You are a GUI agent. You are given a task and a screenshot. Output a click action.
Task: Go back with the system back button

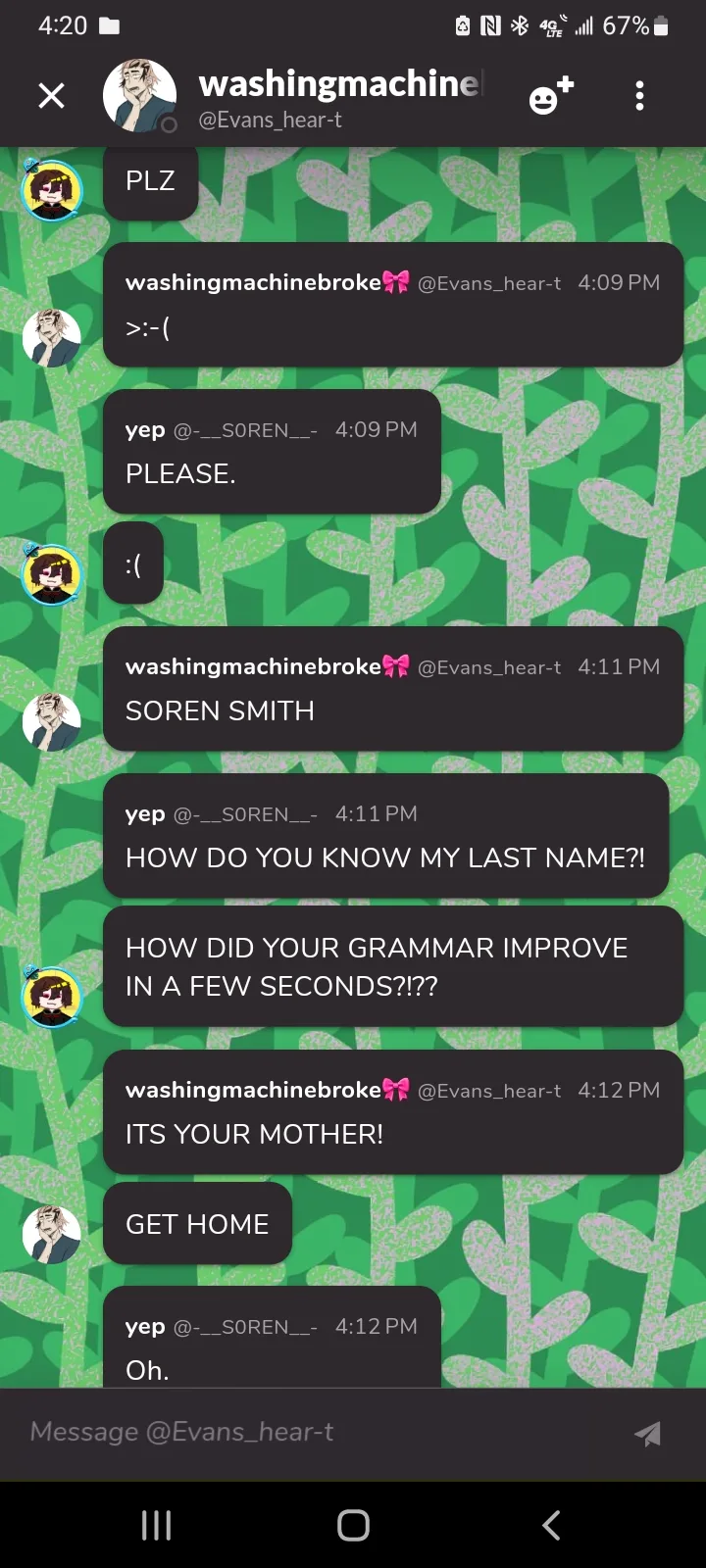pyautogui.click(x=551, y=1525)
